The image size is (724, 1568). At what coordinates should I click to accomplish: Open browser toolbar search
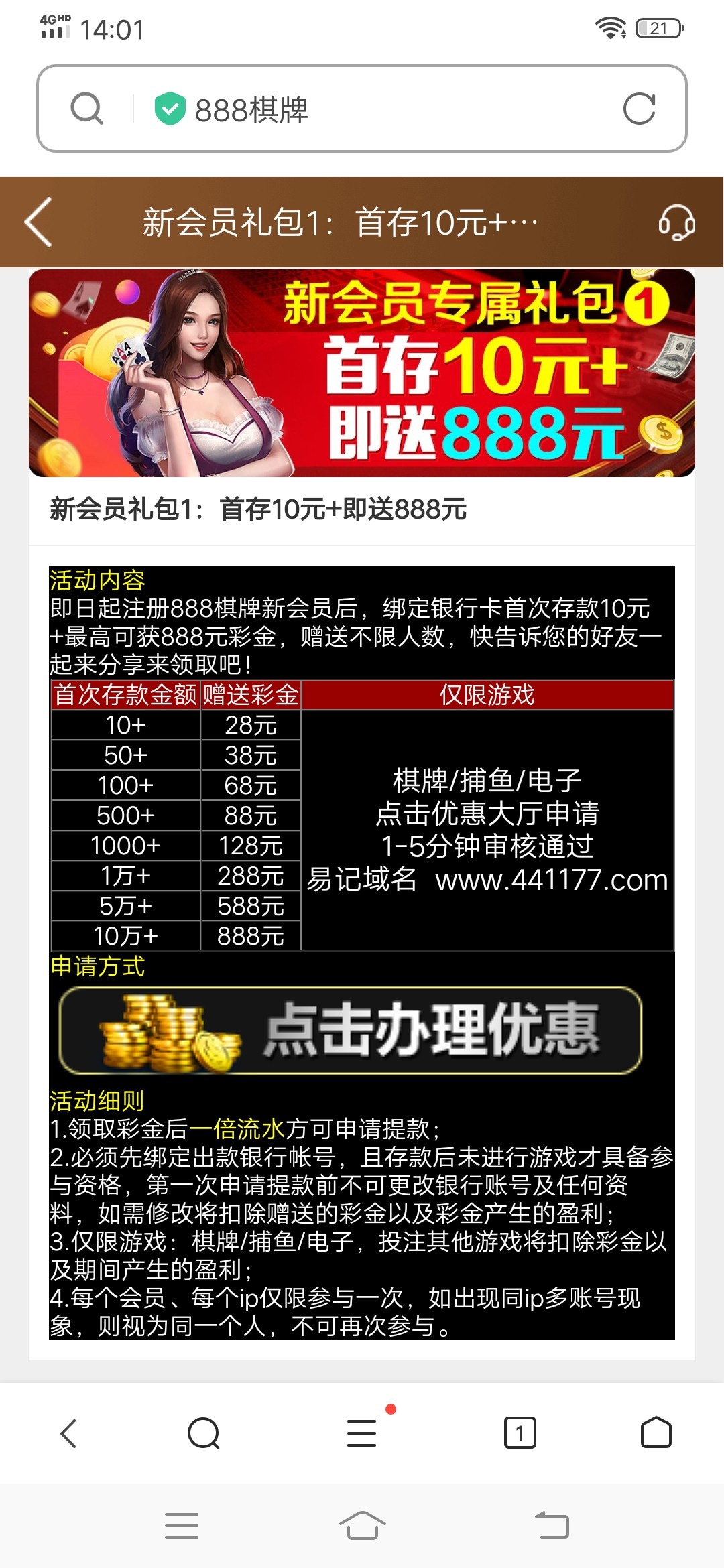pyautogui.click(x=204, y=1433)
